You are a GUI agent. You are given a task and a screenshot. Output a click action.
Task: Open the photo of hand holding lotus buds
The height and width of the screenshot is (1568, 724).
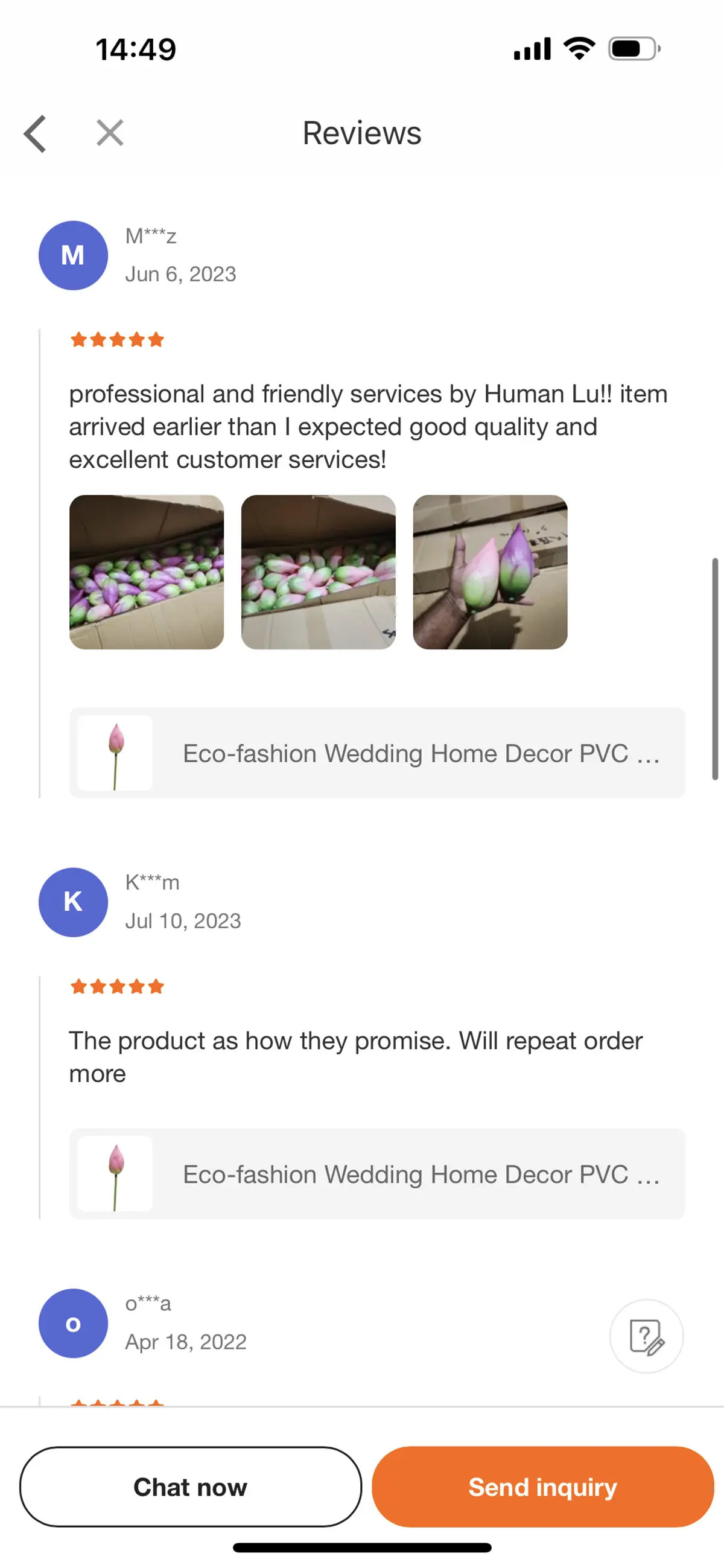tap(490, 572)
